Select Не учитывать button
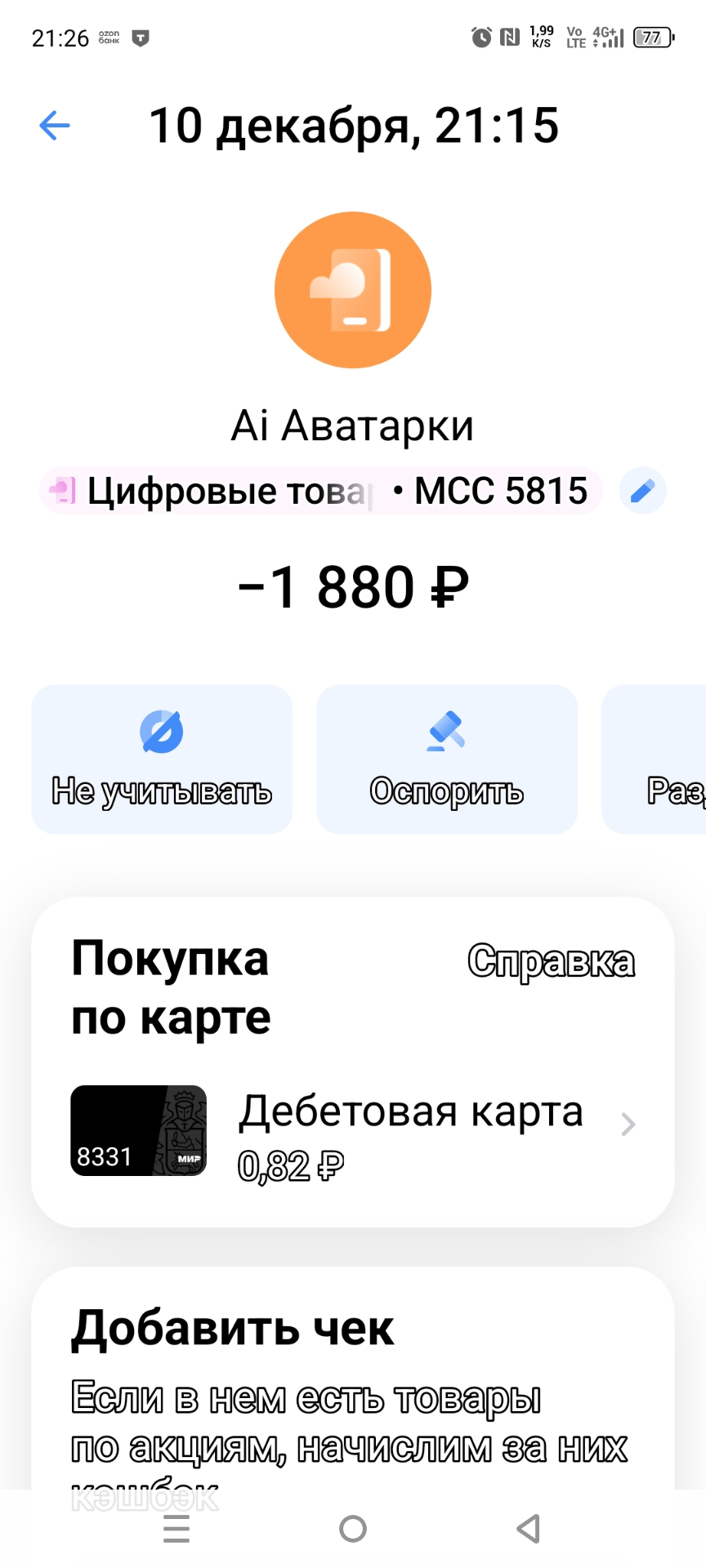Viewport: 706px width, 1568px height. (x=162, y=759)
